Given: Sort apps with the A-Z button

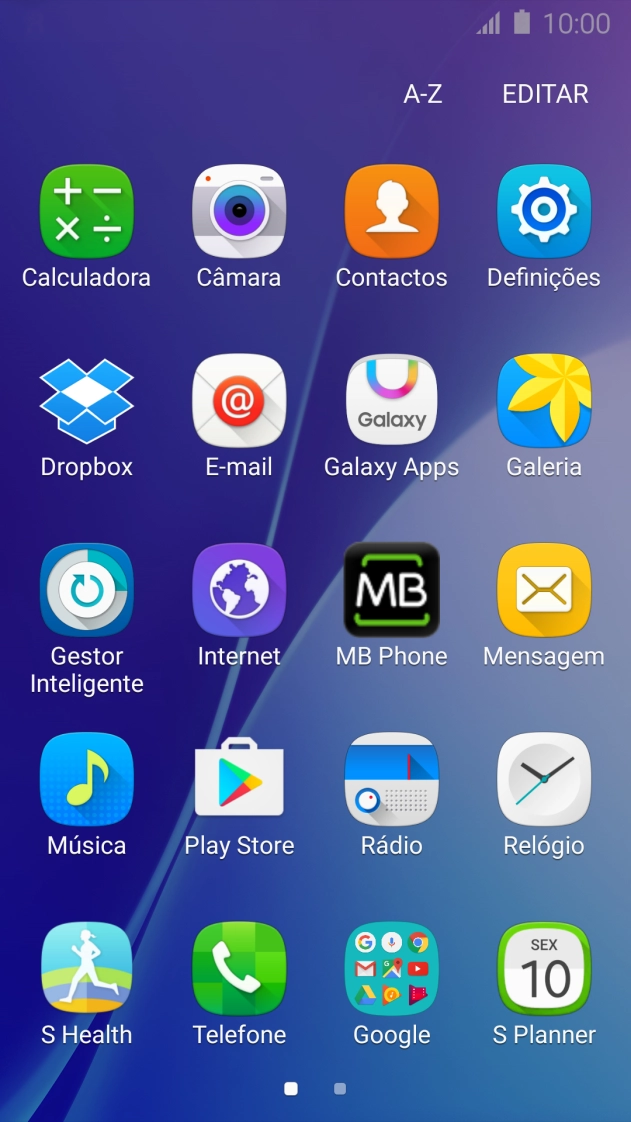Looking at the screenshot, I should click(422, 94).
